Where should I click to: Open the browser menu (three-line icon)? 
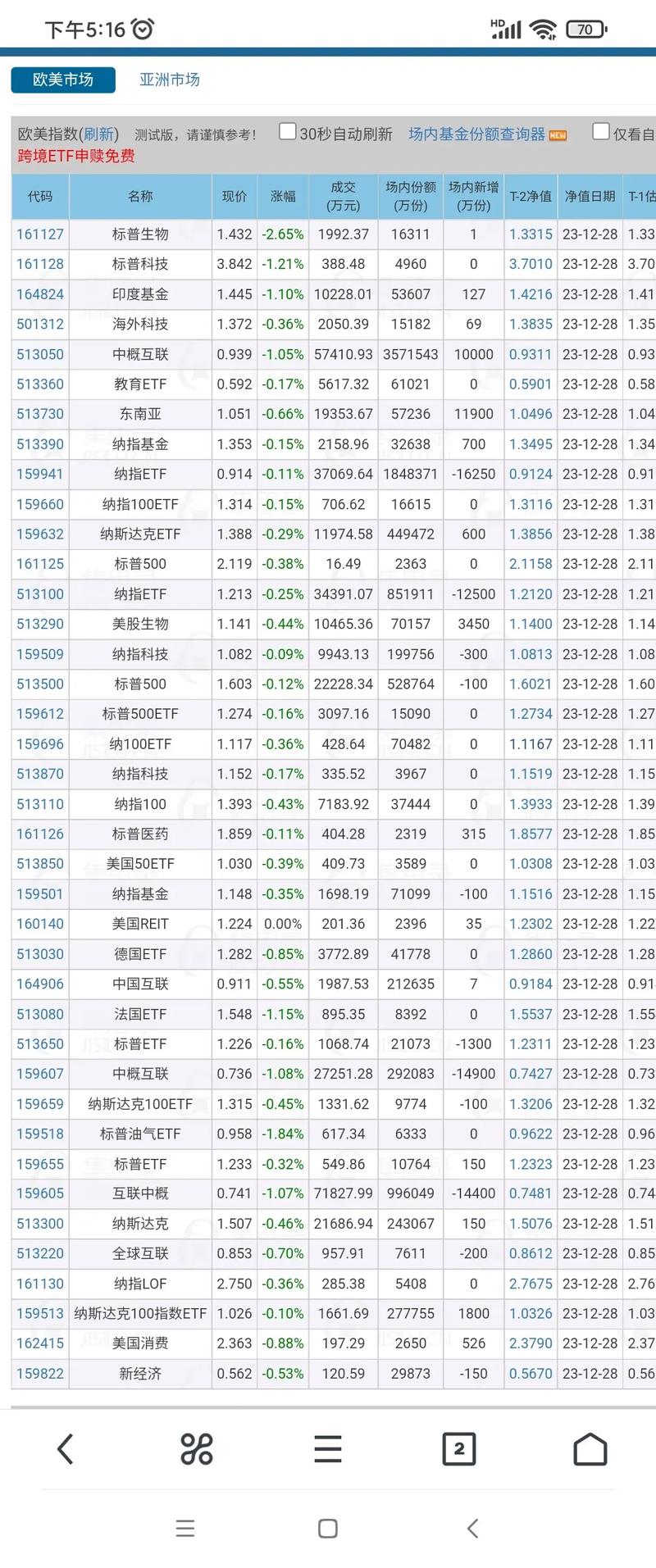pyautogui.click(x=328, y=1449)
